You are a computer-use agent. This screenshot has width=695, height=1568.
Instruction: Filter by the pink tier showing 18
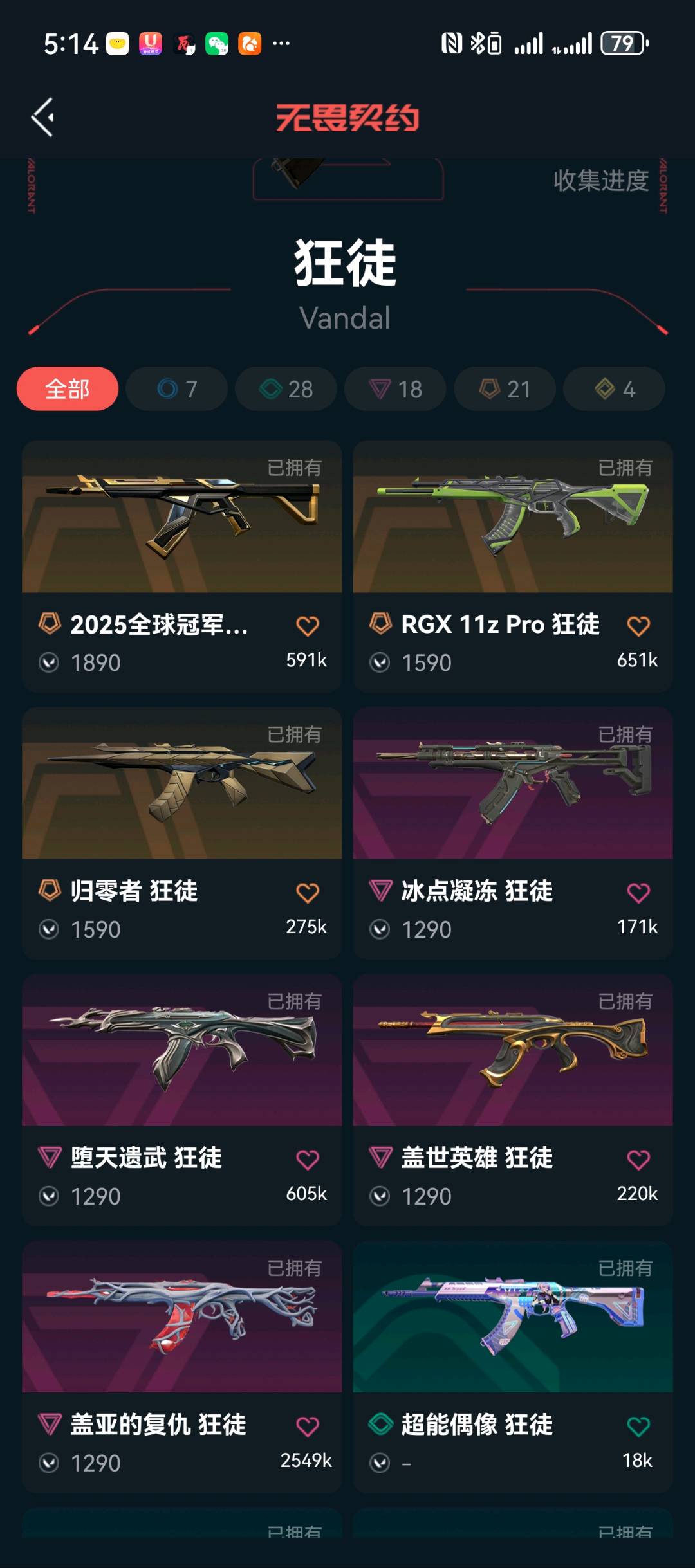tap(395, 389)
